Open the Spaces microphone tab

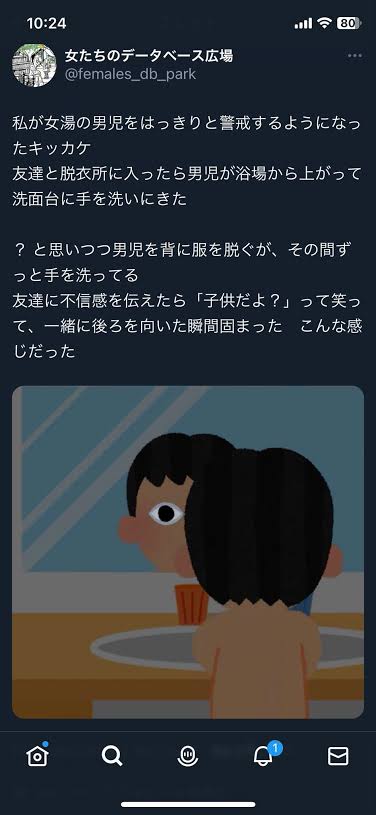click(187, 756)
